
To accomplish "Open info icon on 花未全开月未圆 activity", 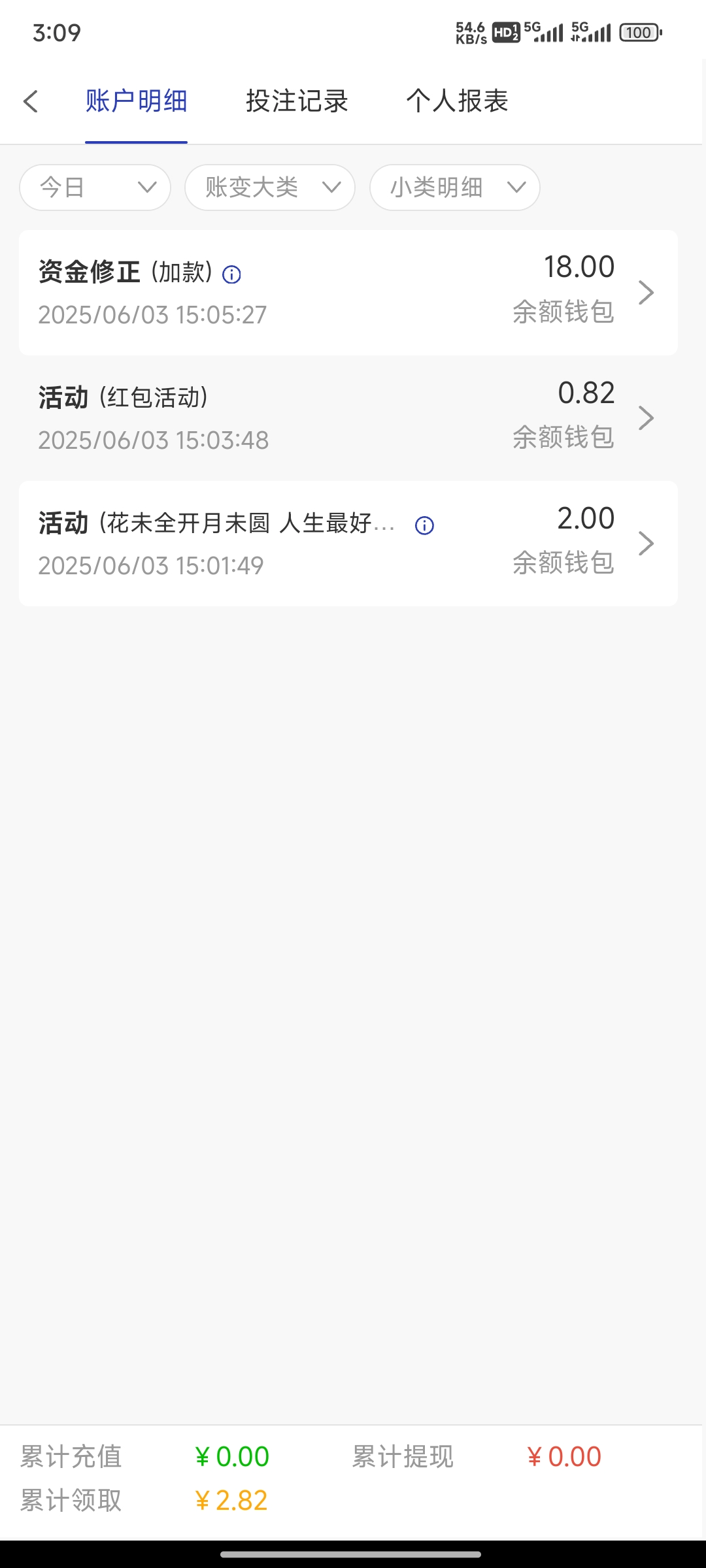I will coord(424,525).
